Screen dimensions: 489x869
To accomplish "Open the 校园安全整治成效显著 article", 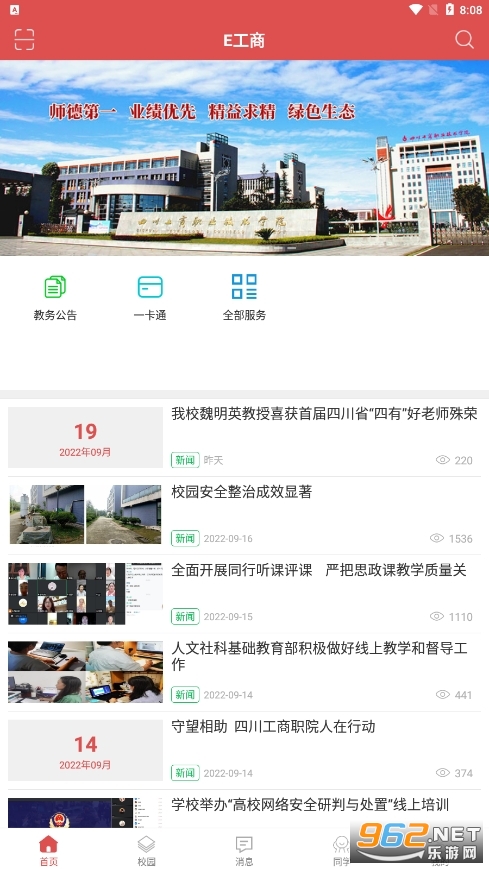I will [244, 515].
